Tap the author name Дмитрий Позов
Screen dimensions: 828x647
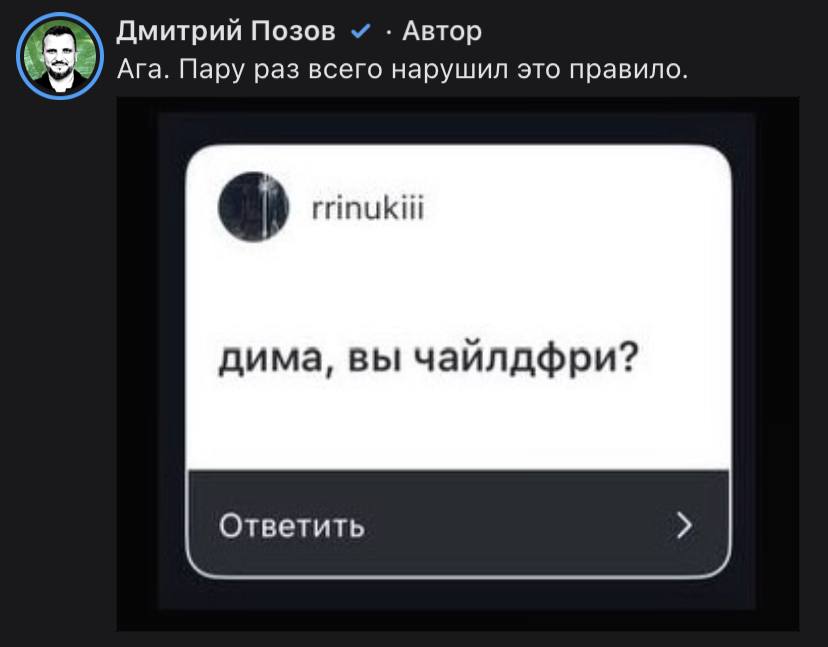[226, 32]
